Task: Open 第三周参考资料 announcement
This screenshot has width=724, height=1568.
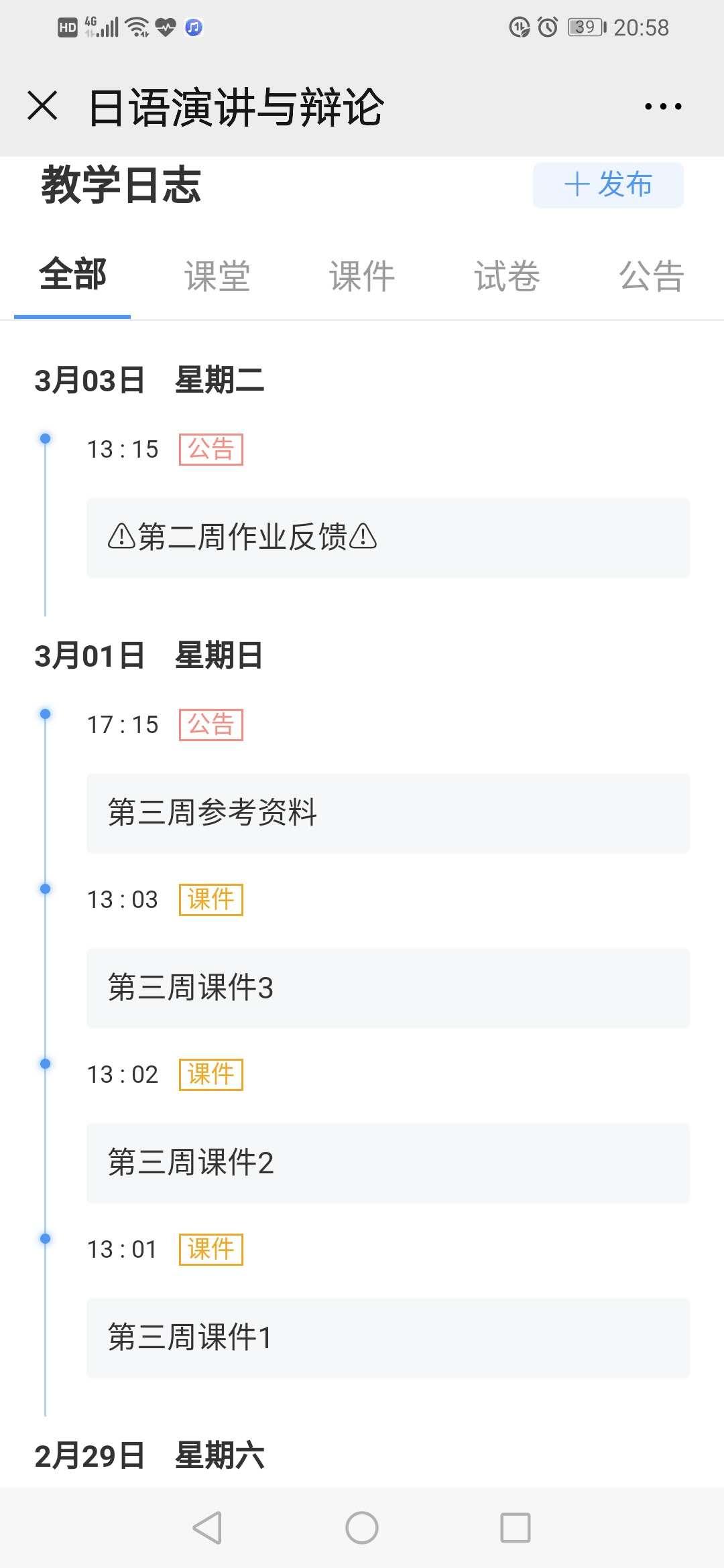Action: pyautogui.click(x=388, y=813)
